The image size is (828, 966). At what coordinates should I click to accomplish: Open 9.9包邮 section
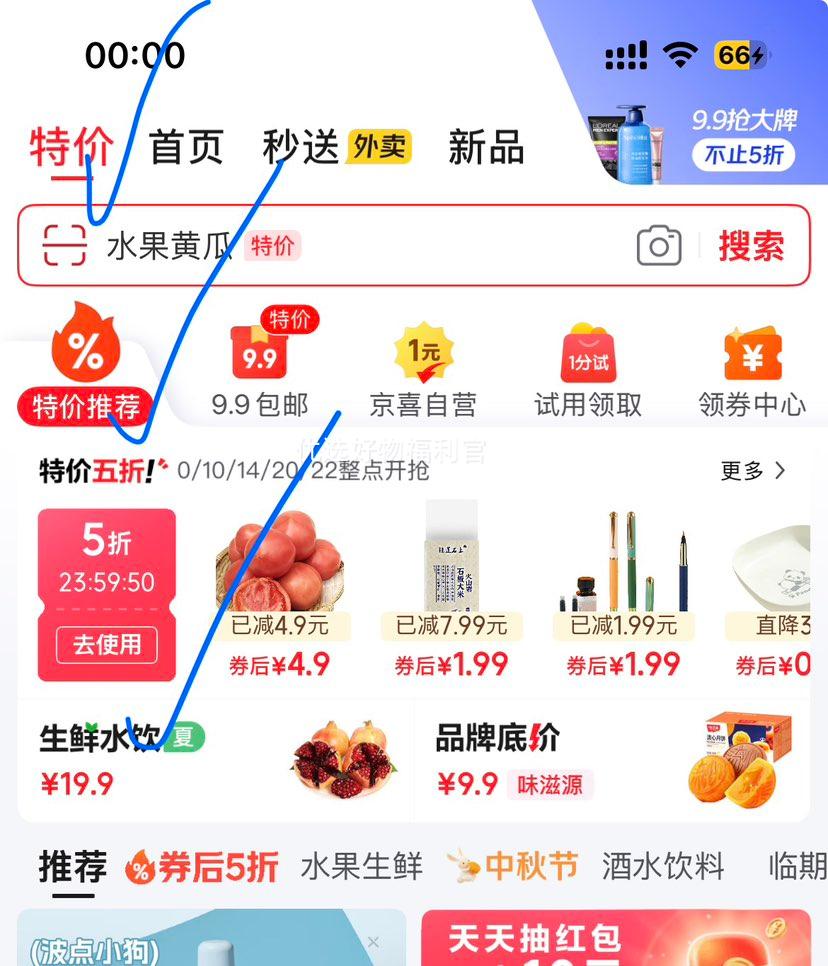pyautogui.click(x=260, y=372)
